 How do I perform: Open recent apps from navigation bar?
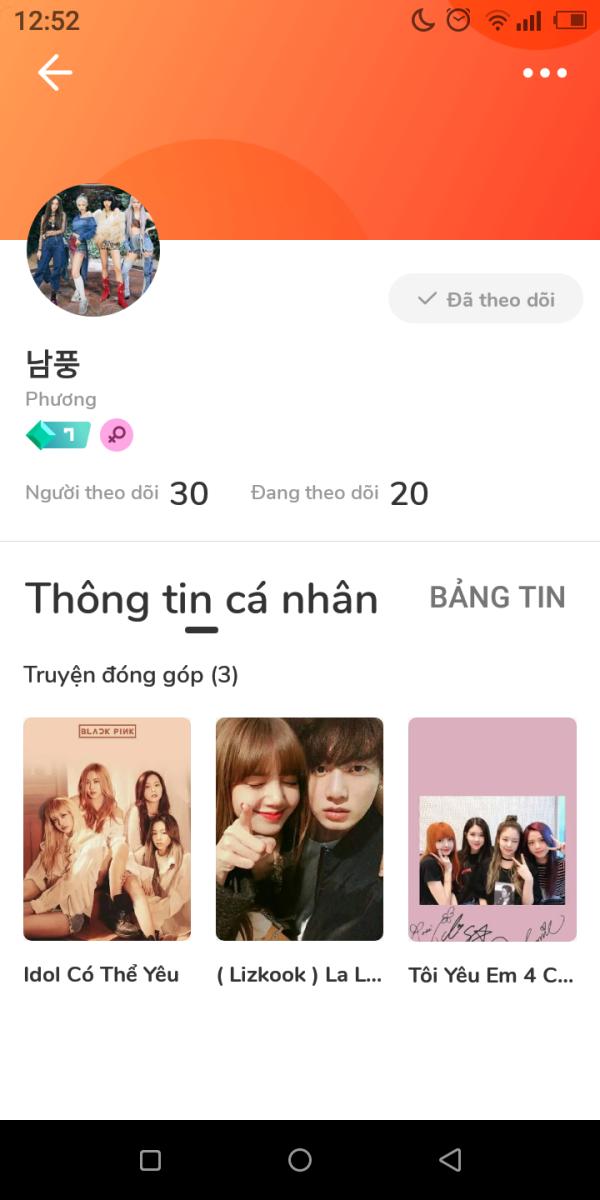150,1160
